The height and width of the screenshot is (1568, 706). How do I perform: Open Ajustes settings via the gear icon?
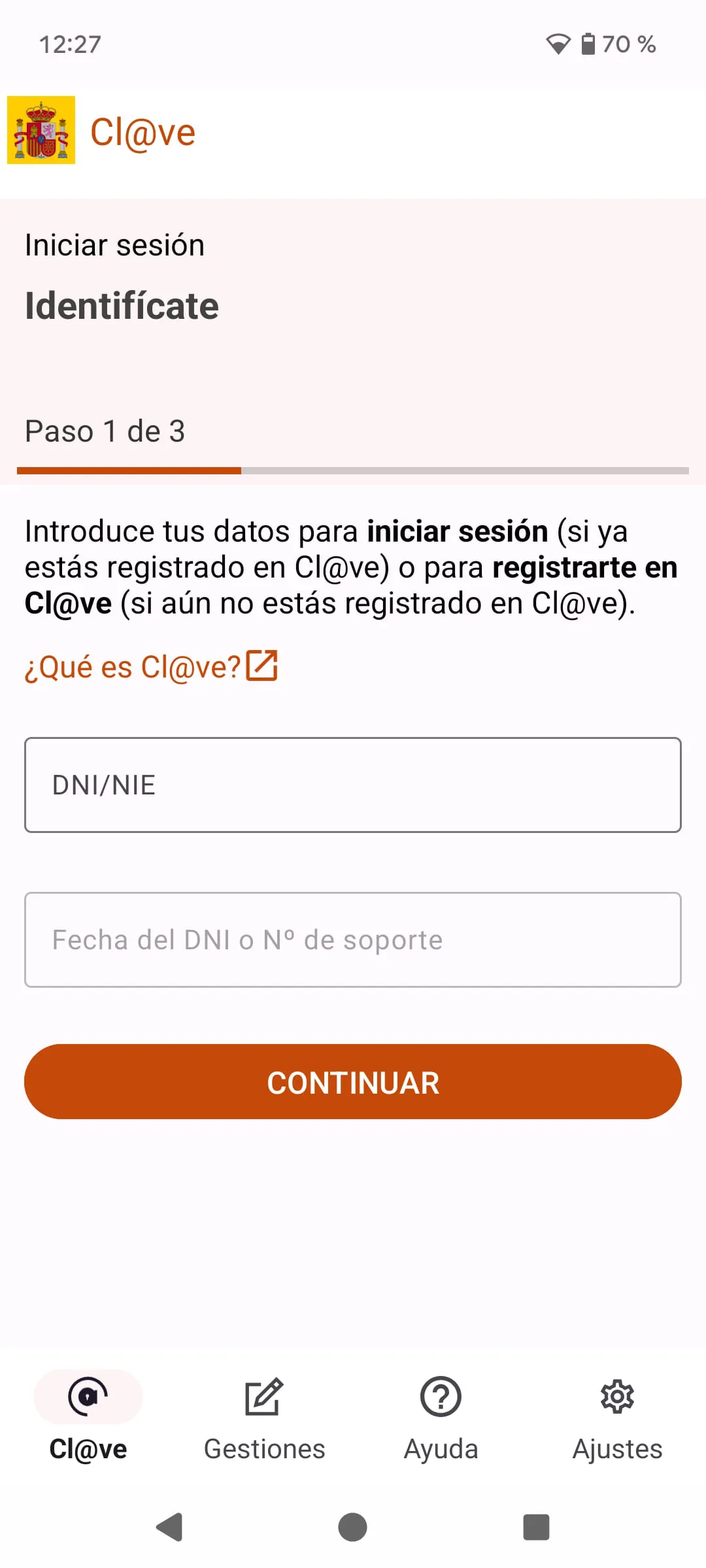click(x=616, y=1396)
